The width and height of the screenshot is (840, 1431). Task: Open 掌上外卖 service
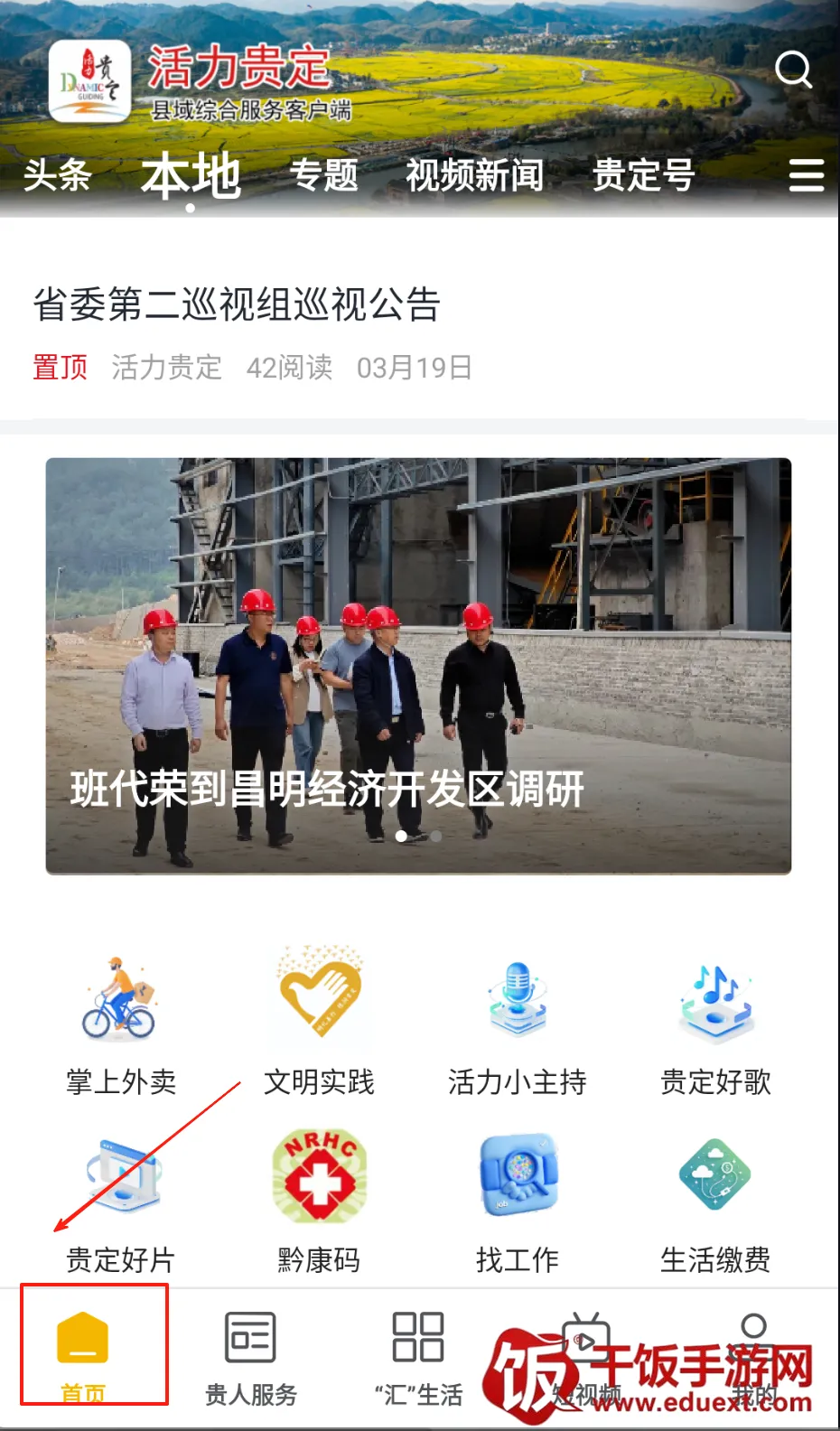(x=120, y=1025)
